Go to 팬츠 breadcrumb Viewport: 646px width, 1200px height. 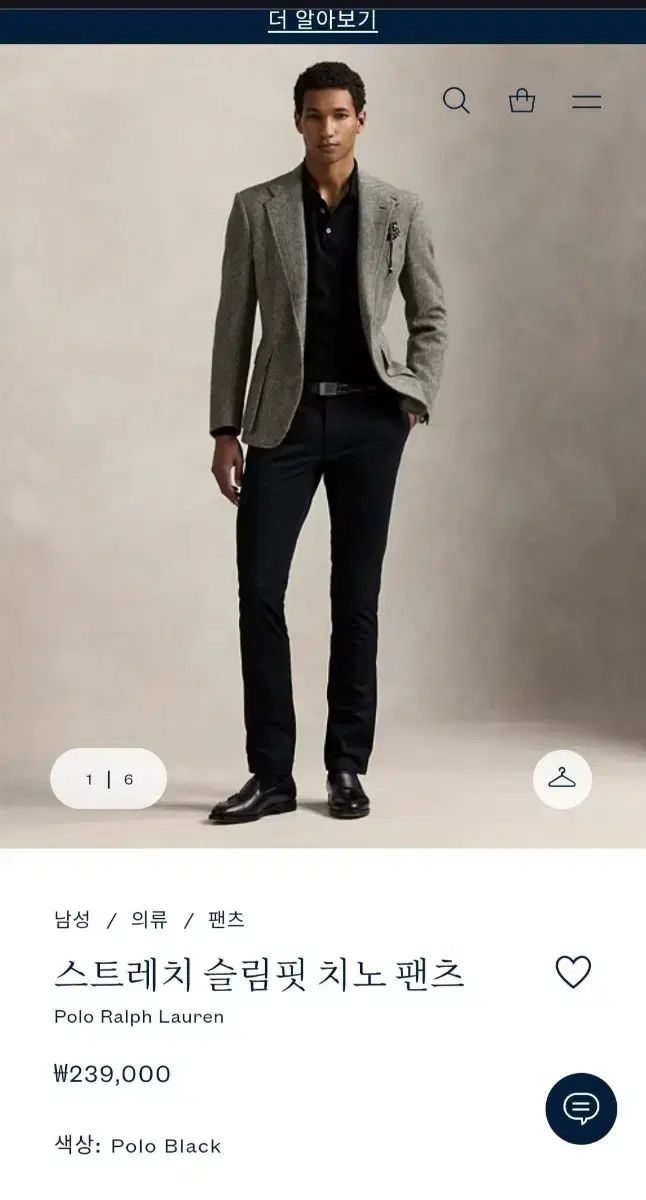tap(226, 919)
